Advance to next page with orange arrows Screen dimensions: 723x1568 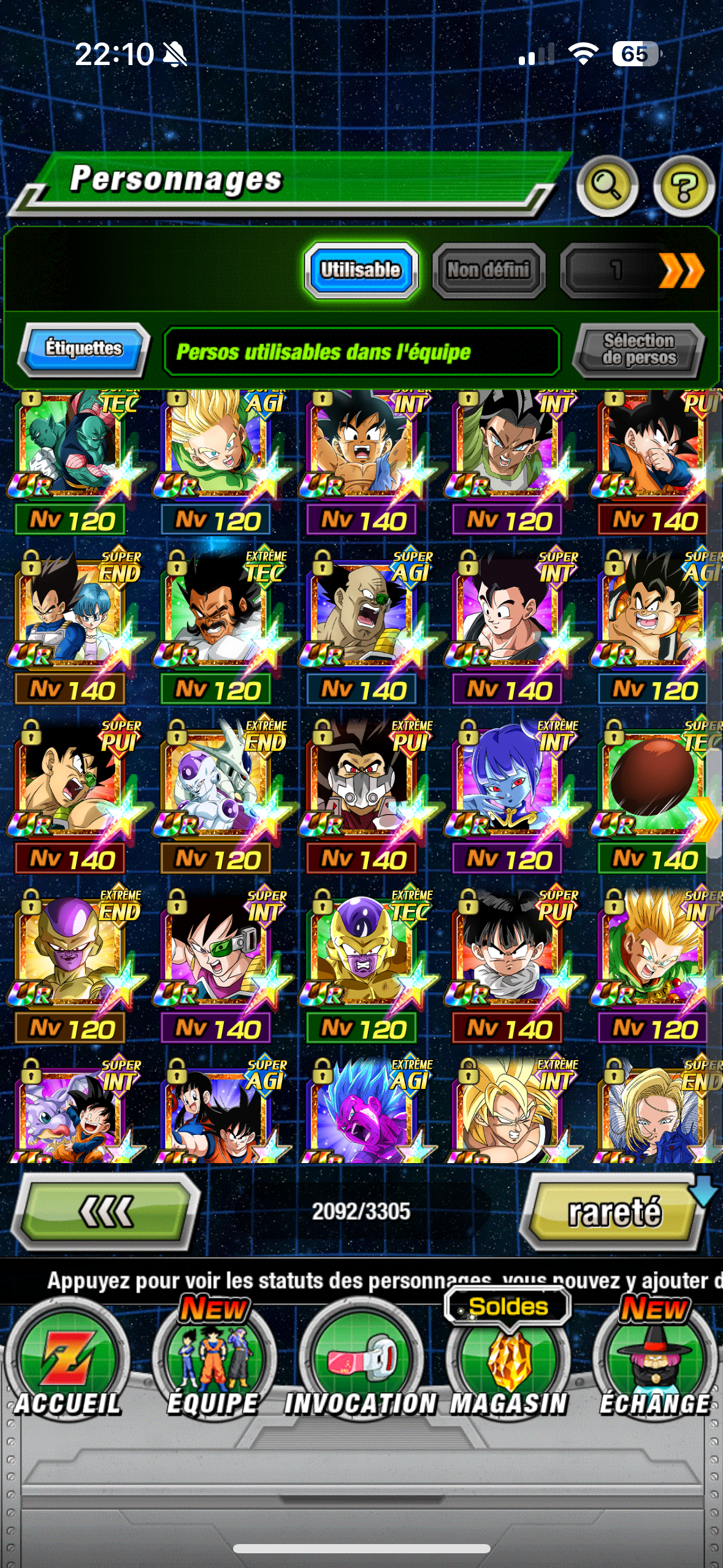681,270
